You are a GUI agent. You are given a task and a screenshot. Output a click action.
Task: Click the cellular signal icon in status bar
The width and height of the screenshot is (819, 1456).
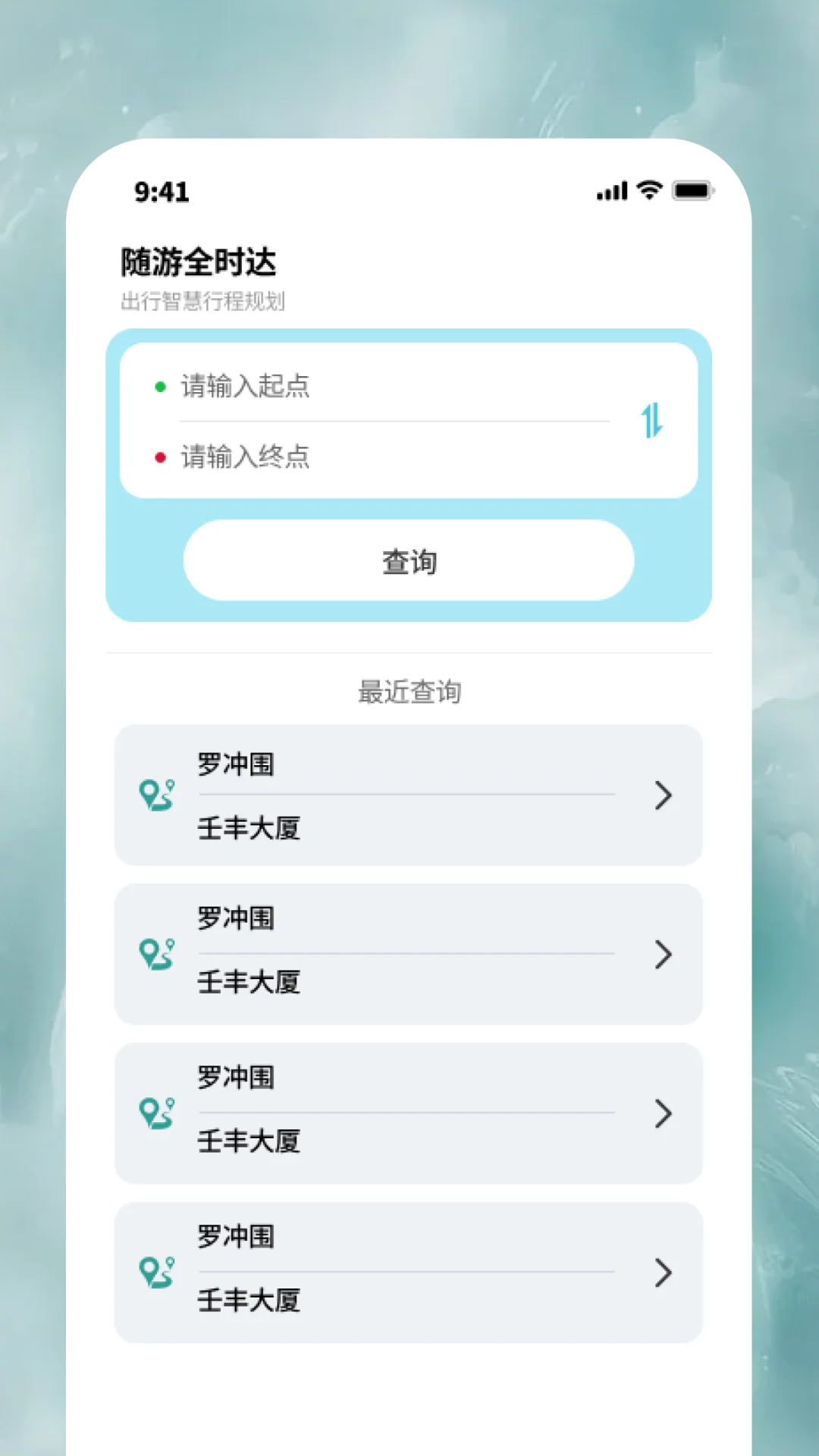[611, 192]
